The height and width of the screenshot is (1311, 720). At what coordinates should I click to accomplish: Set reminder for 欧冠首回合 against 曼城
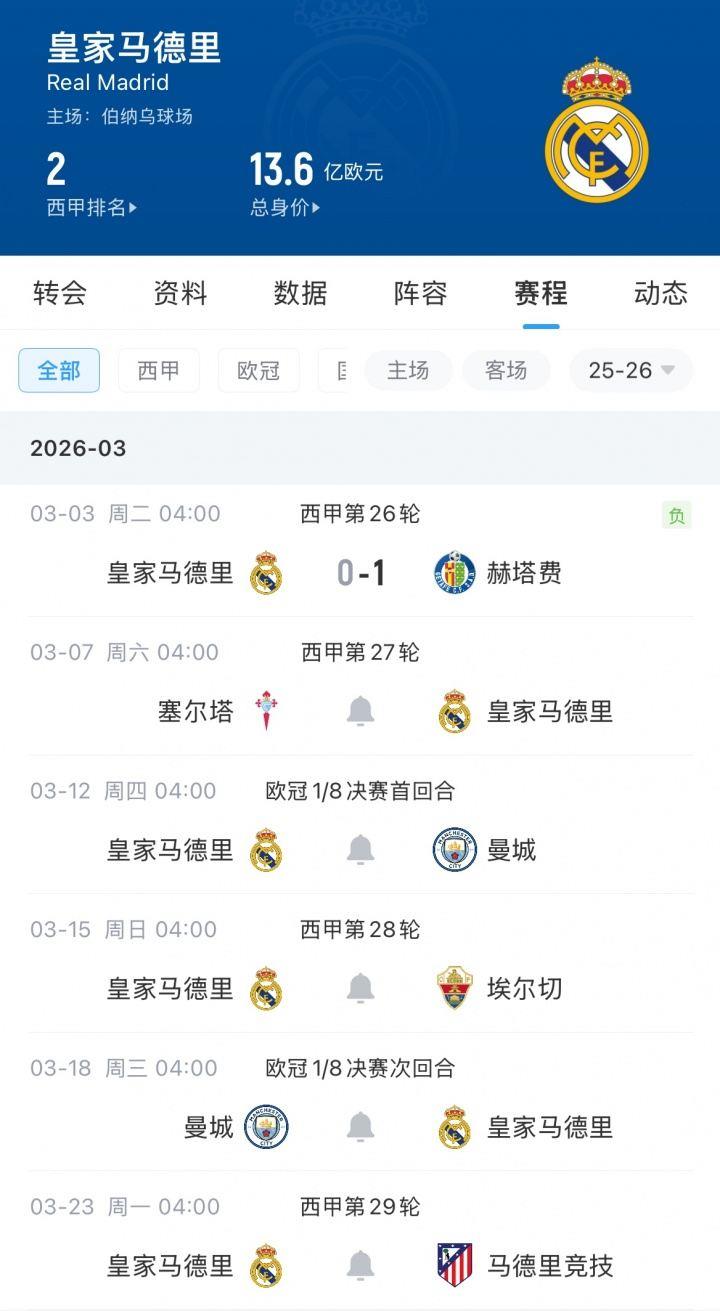coord(360,850)
